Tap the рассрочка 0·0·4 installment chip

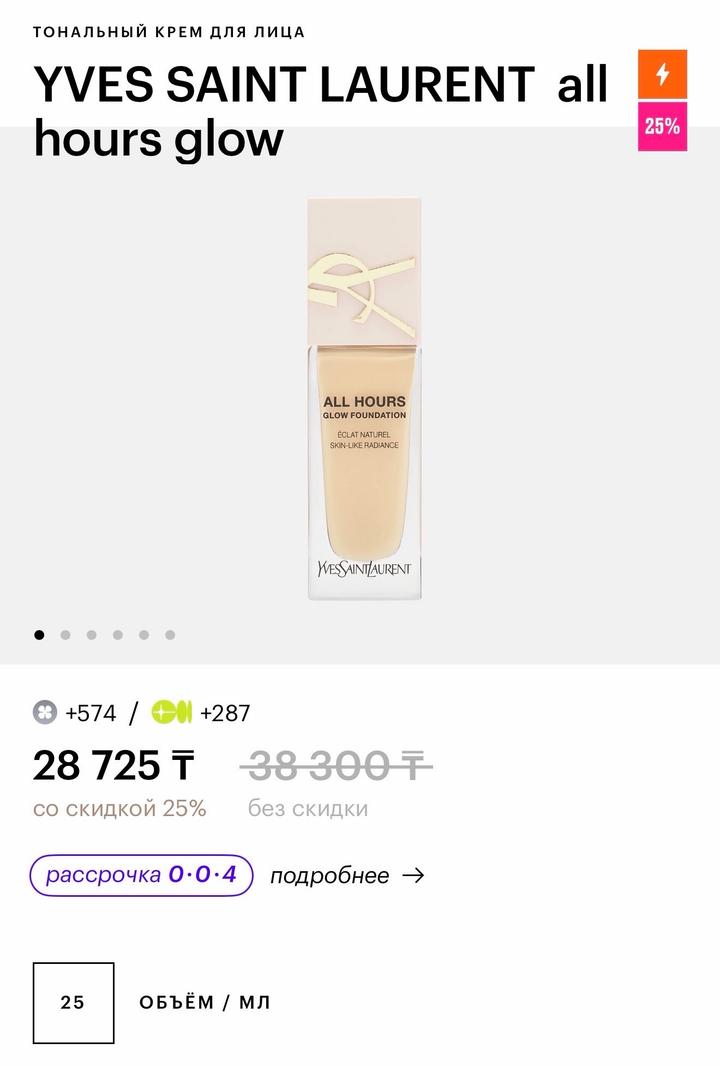point(141,875)
